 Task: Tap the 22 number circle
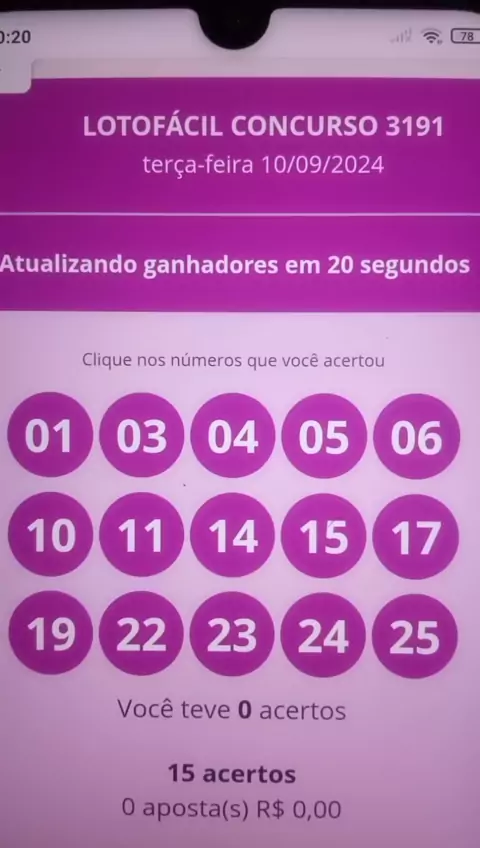[x=142, y=633]
